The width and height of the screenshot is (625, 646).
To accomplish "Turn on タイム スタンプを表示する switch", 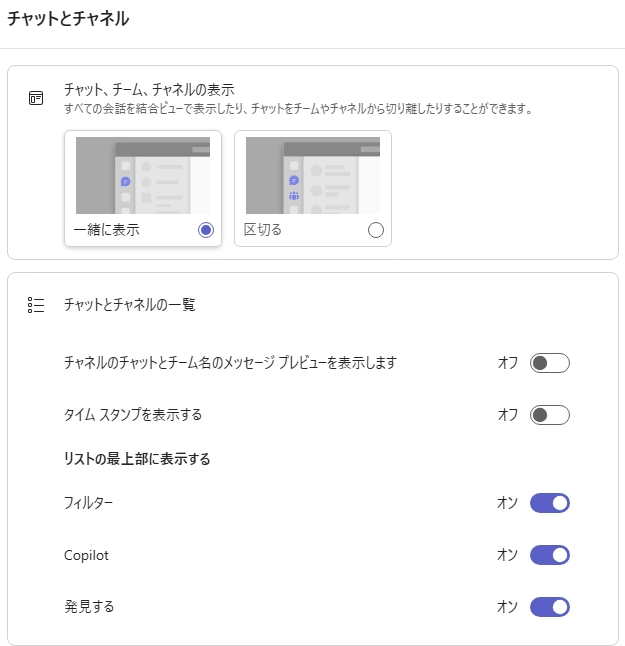I will [x=550, y=415].
